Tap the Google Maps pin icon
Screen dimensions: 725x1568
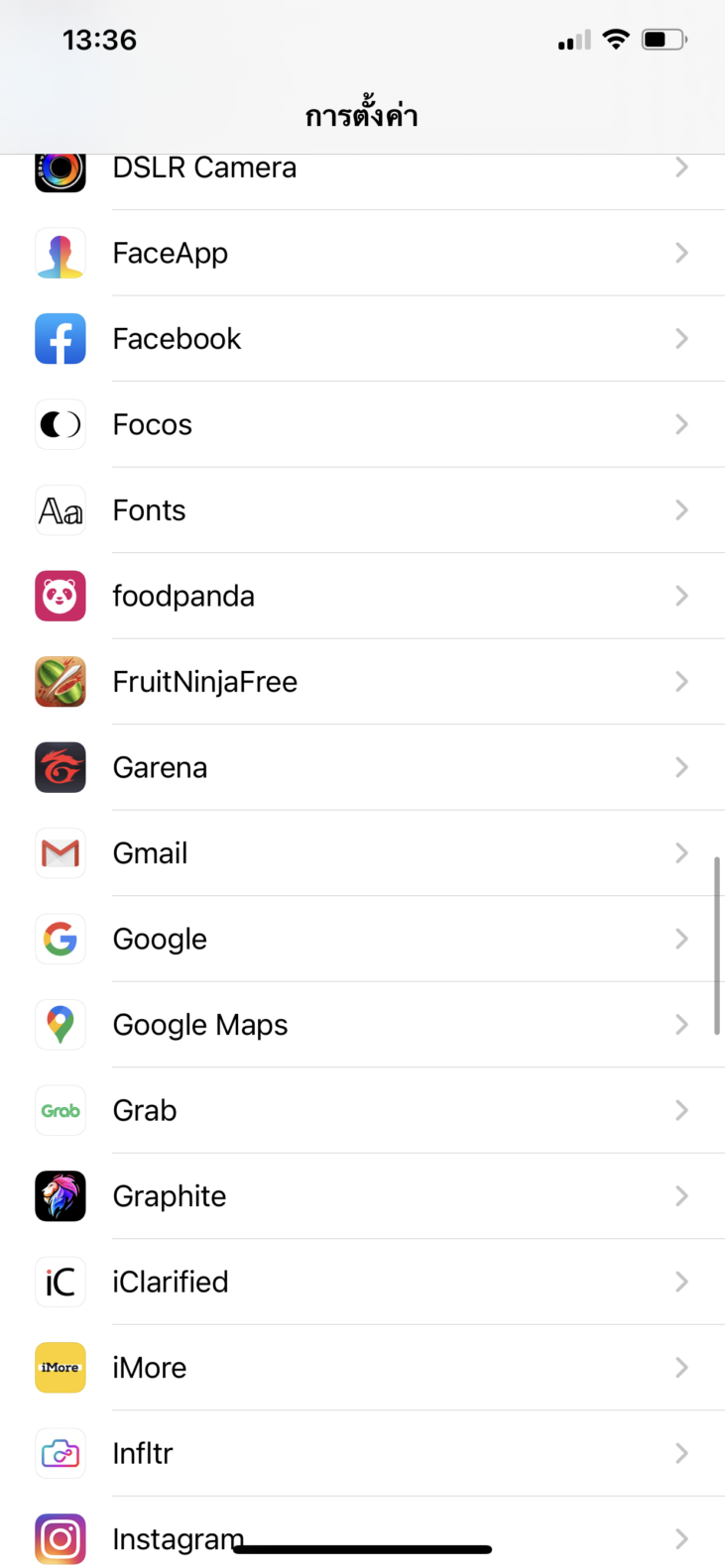tap(60, 1024)
